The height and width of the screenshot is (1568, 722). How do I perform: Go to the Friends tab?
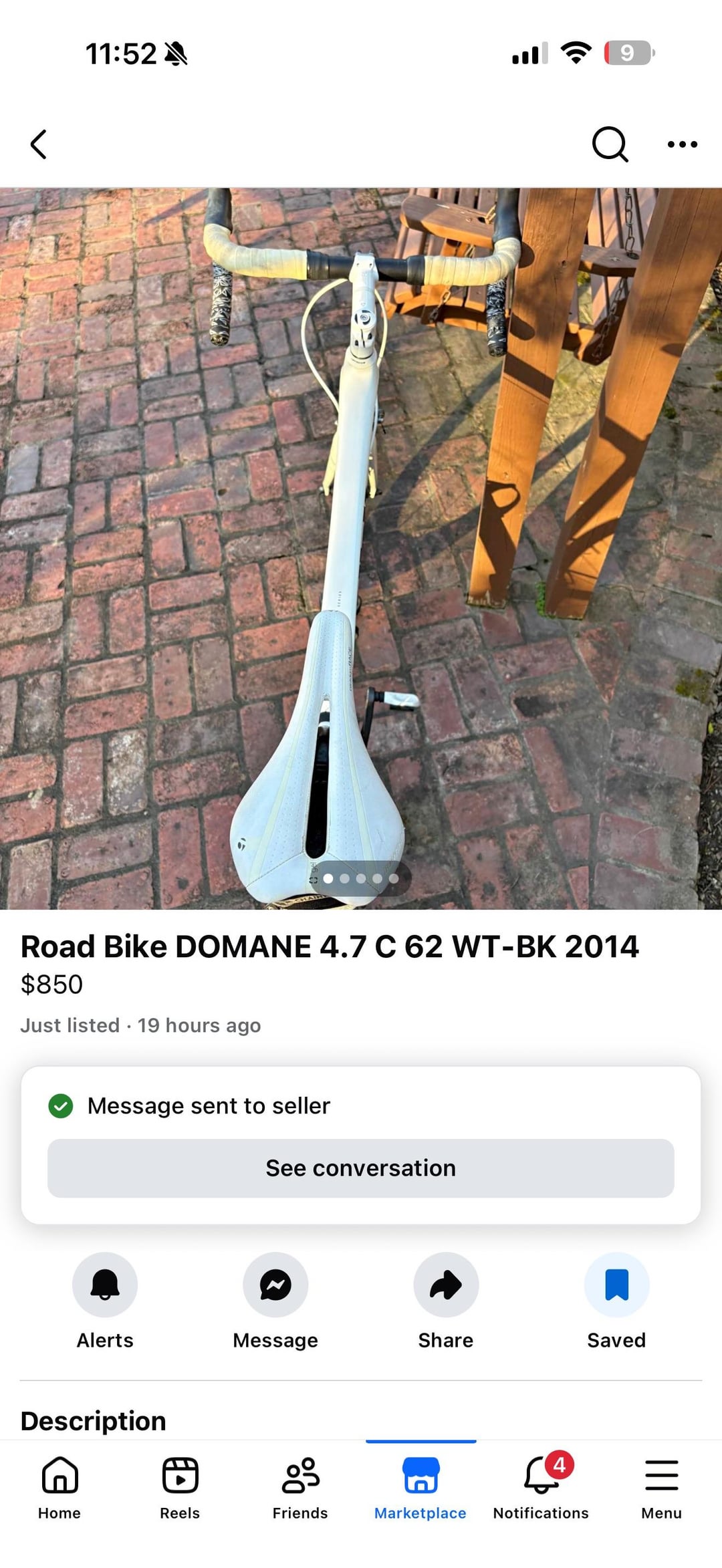tap(300, 1487)
